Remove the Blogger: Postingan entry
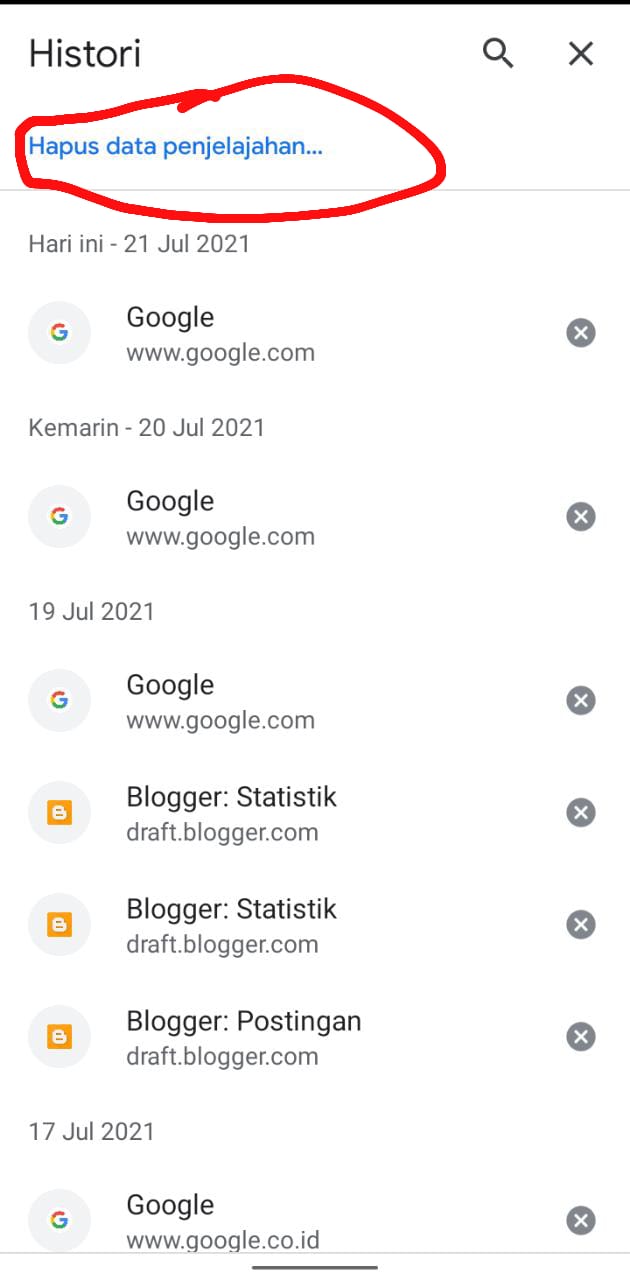Screen dimensions: 630x1280 click(x=581, y=1037)
